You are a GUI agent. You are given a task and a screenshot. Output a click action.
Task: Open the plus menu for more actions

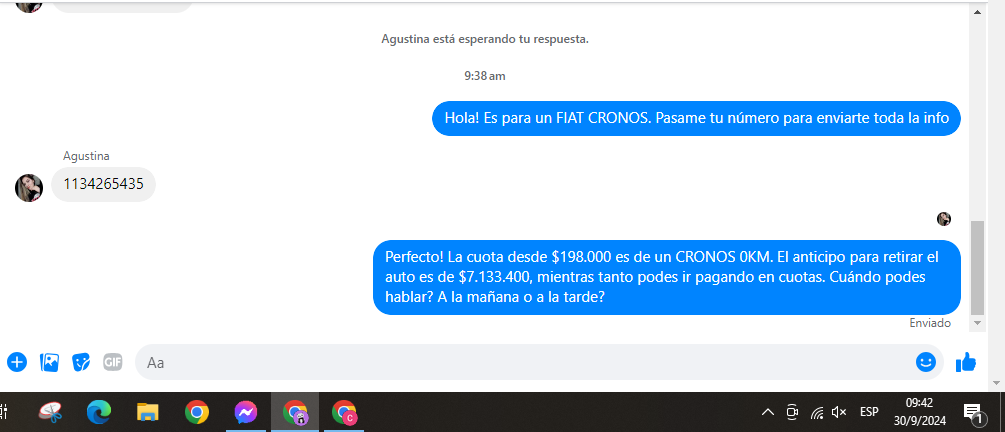16,362
